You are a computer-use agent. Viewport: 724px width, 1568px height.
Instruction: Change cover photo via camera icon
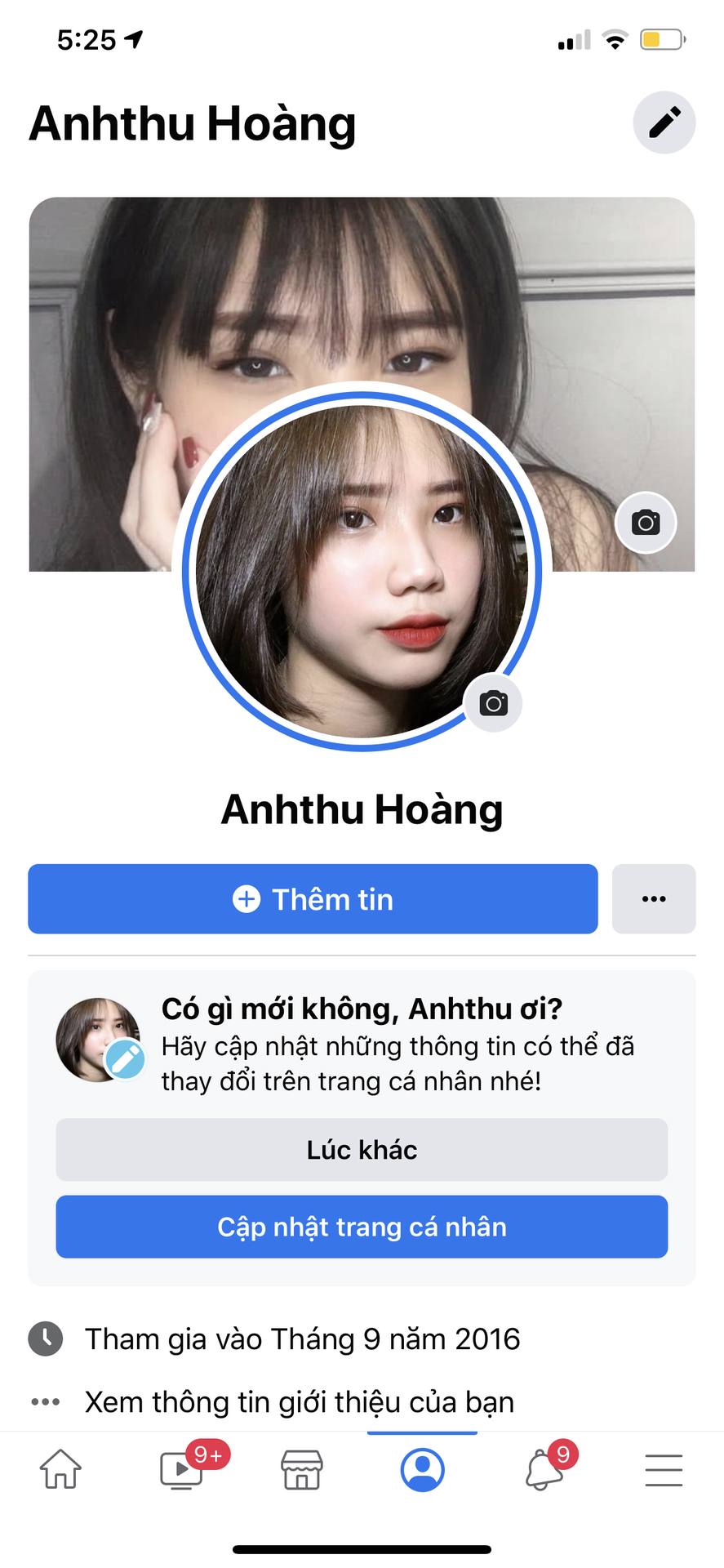tap(645, 523)
